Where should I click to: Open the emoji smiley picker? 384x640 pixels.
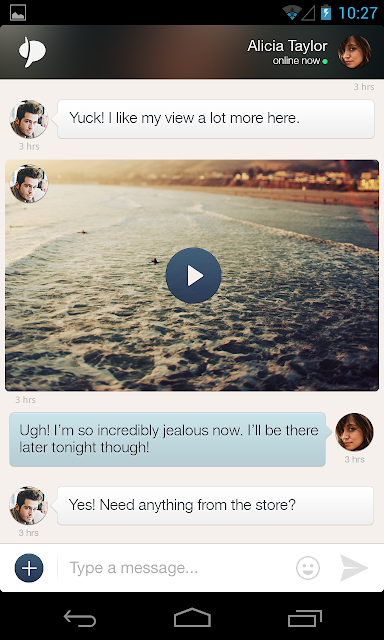click(x=308, y=568)
